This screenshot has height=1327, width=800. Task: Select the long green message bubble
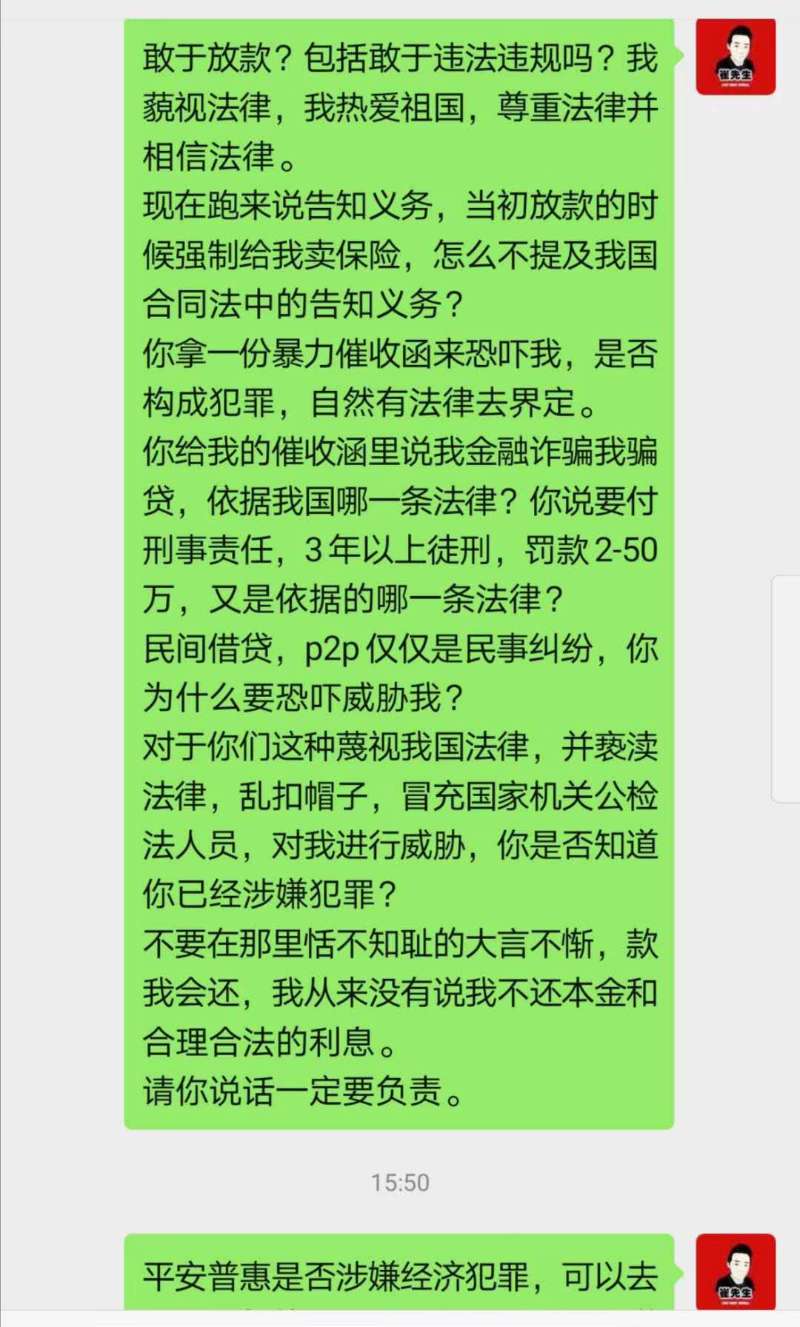(400, 570)
